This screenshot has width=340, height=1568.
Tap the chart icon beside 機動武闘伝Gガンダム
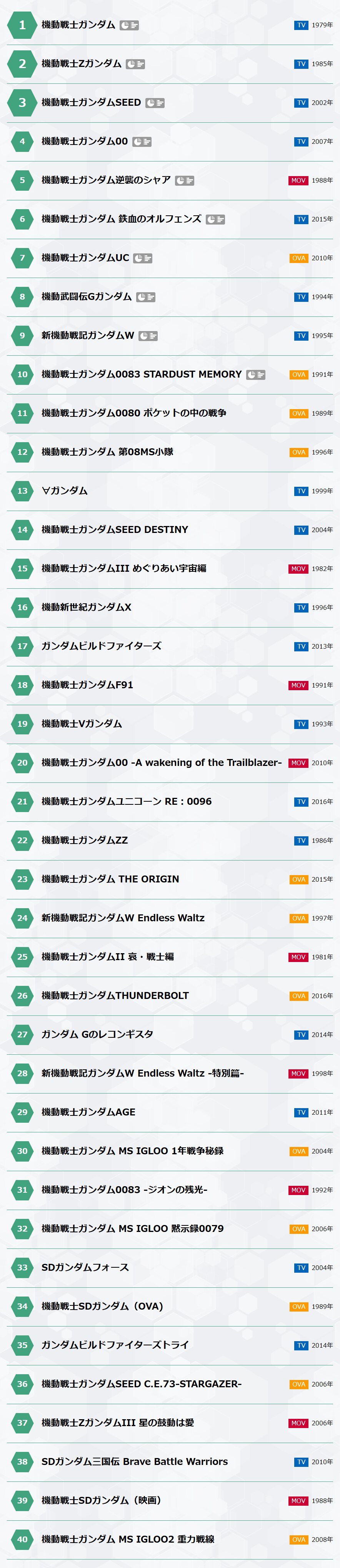(x=146, y=297)
